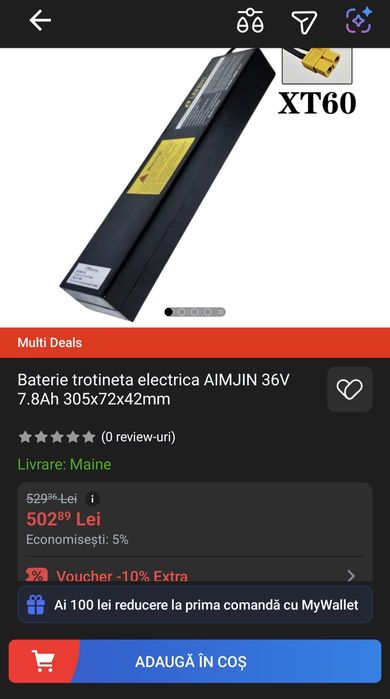Open the MyWallet 100 lei discount banner

(195, 605)
